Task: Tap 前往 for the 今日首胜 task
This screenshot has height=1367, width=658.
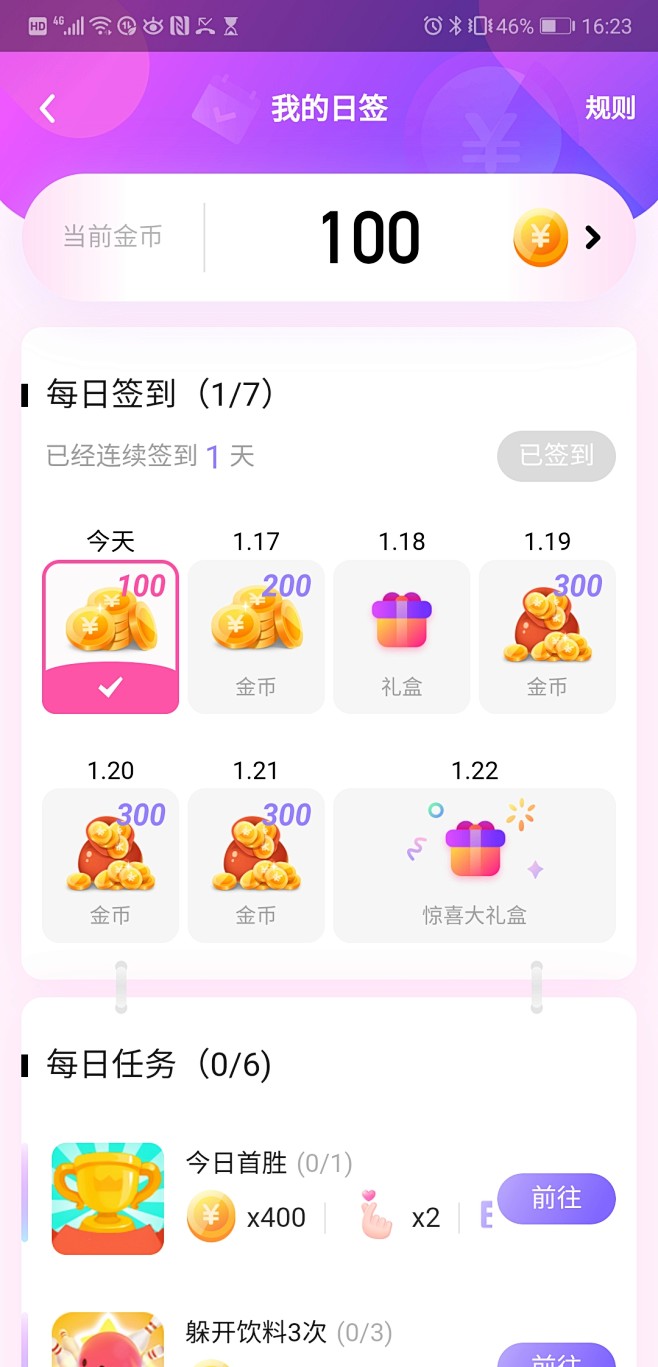Action: (x=556, y=1198)
